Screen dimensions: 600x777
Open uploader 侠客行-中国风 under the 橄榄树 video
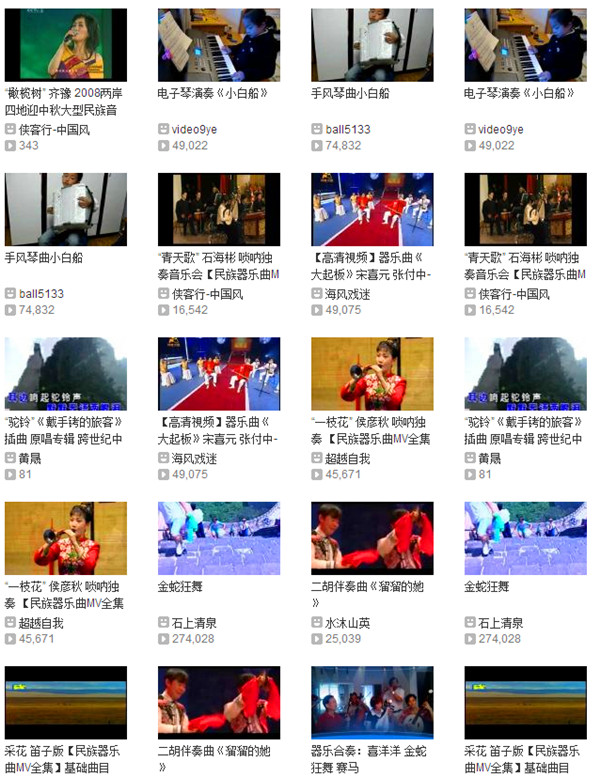[x=54, y=130]
